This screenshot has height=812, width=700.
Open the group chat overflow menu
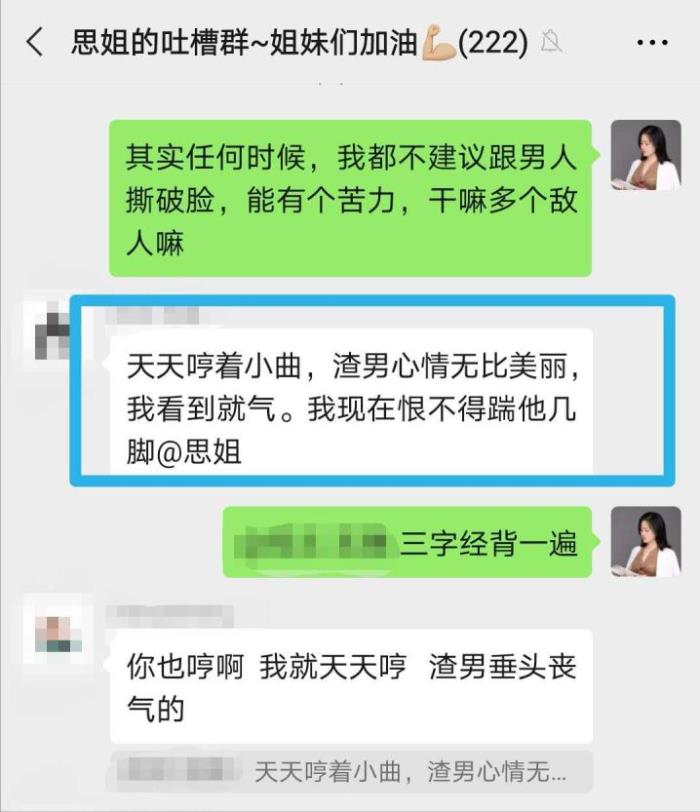coord(651,43)
